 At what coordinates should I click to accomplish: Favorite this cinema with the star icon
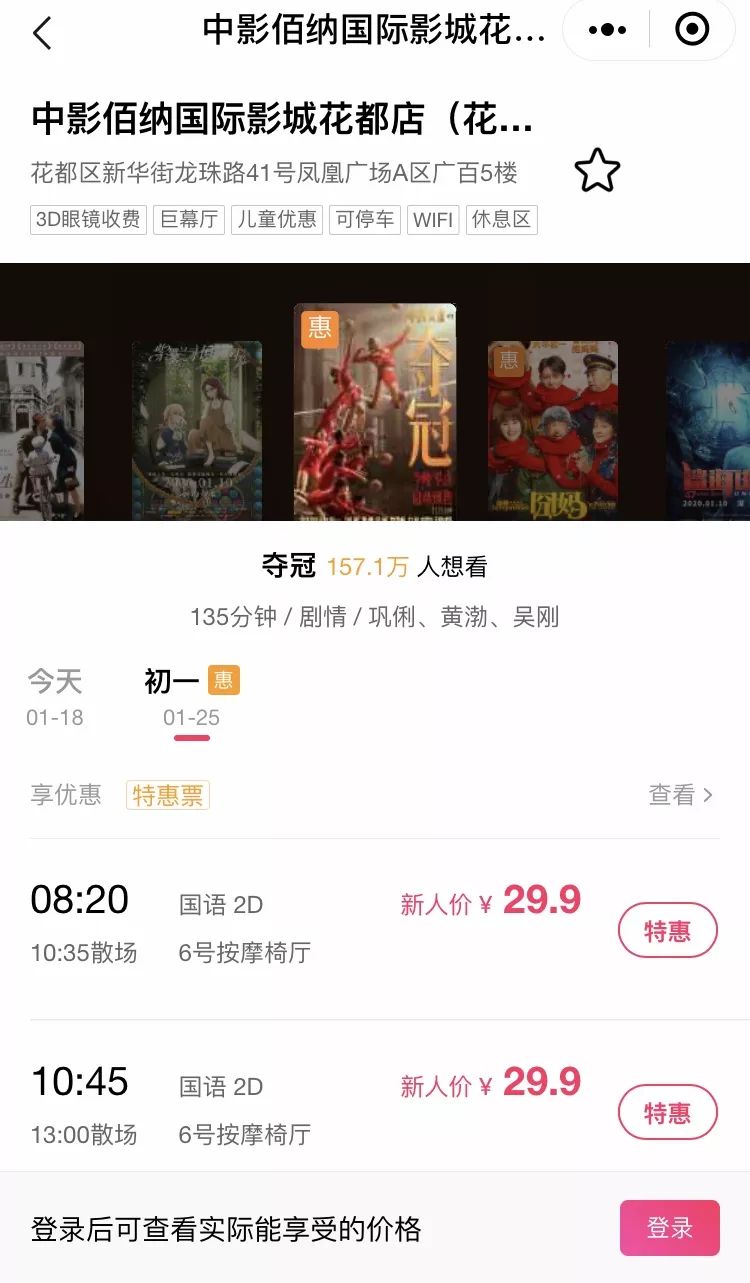[597, 171]
